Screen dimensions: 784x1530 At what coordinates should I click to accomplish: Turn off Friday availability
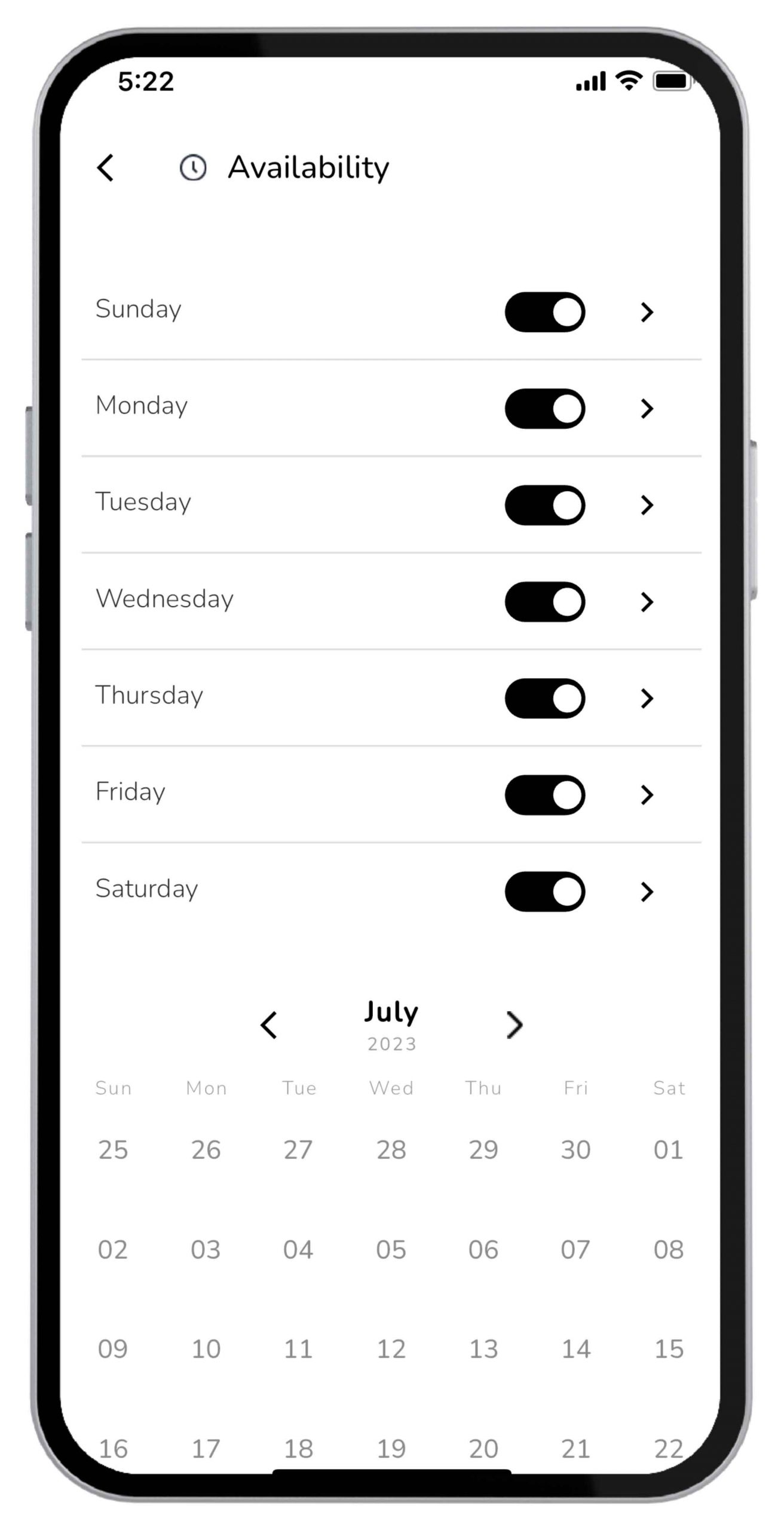click(x=544, y=795)
